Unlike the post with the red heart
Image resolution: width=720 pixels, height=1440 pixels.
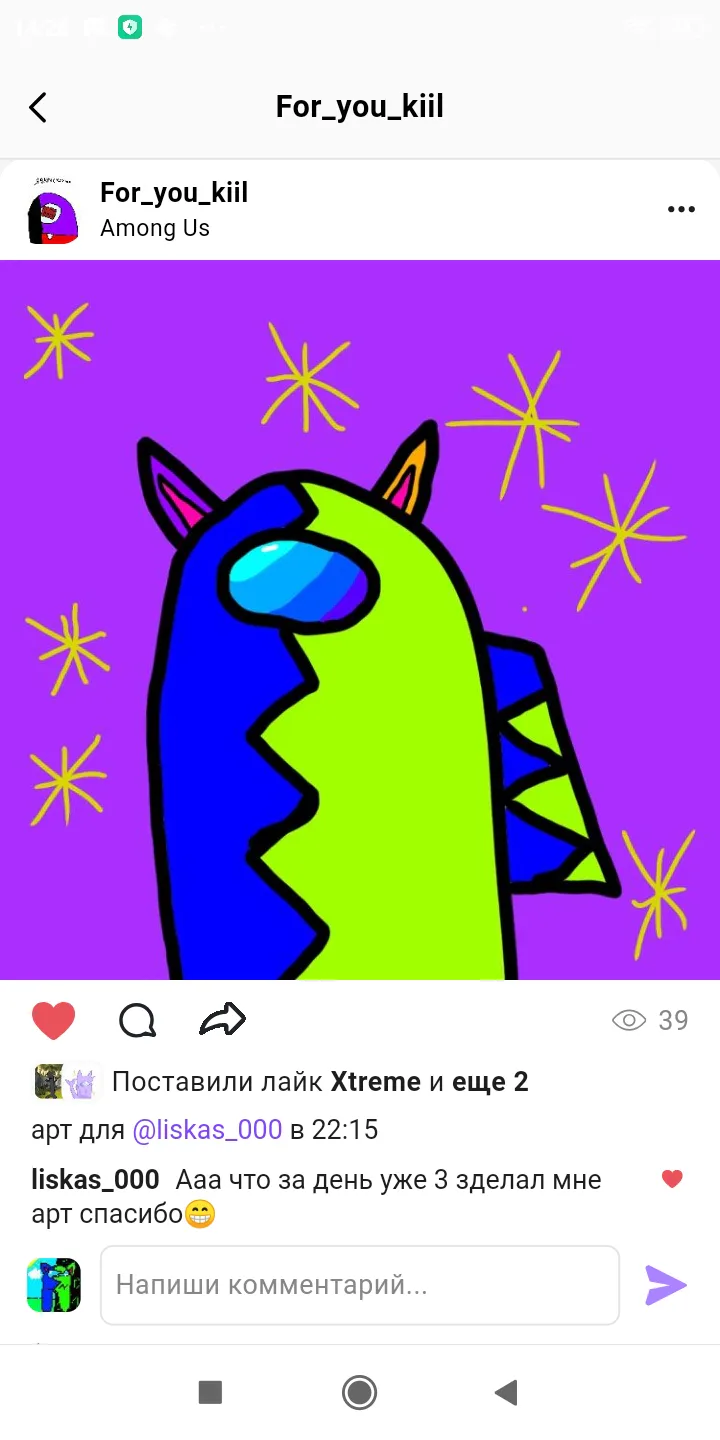pyautogui.click(x=54, y=1020)
